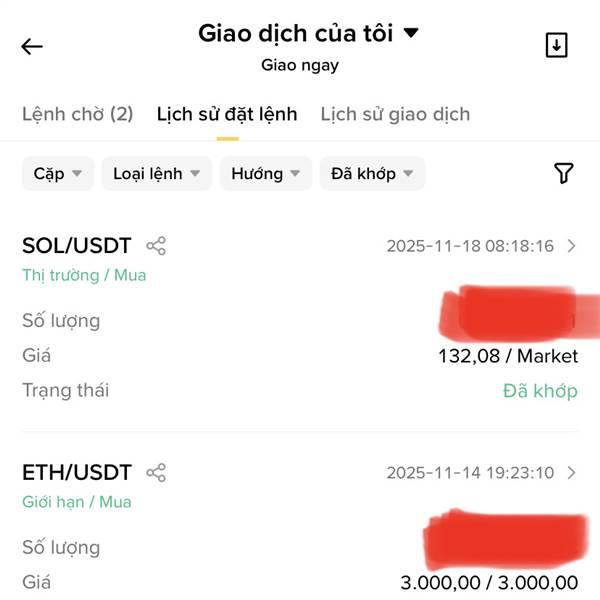Open the Giao dịch của tôi dropdown
The image size is (600, 600).
click(x=308, y=33)
